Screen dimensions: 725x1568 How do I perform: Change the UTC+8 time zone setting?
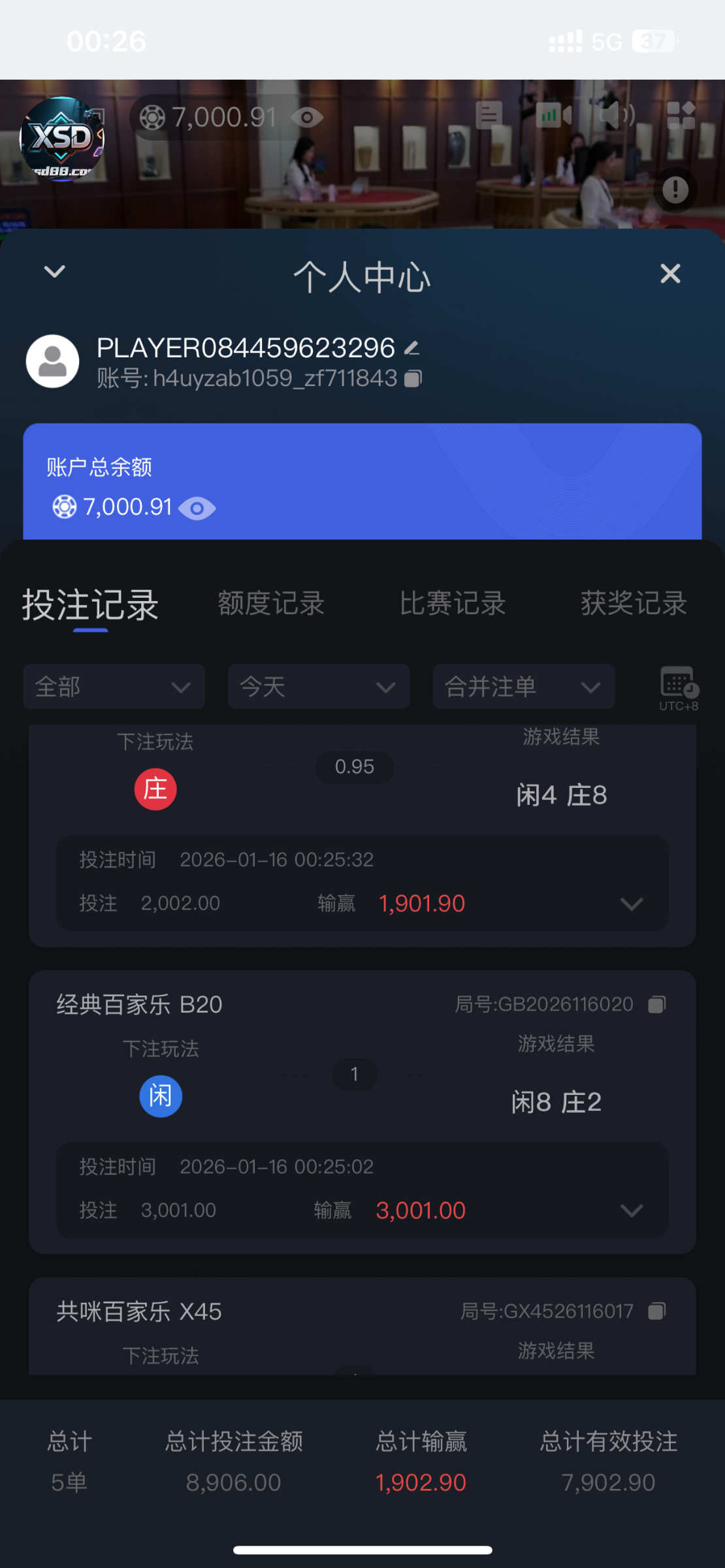679,687
